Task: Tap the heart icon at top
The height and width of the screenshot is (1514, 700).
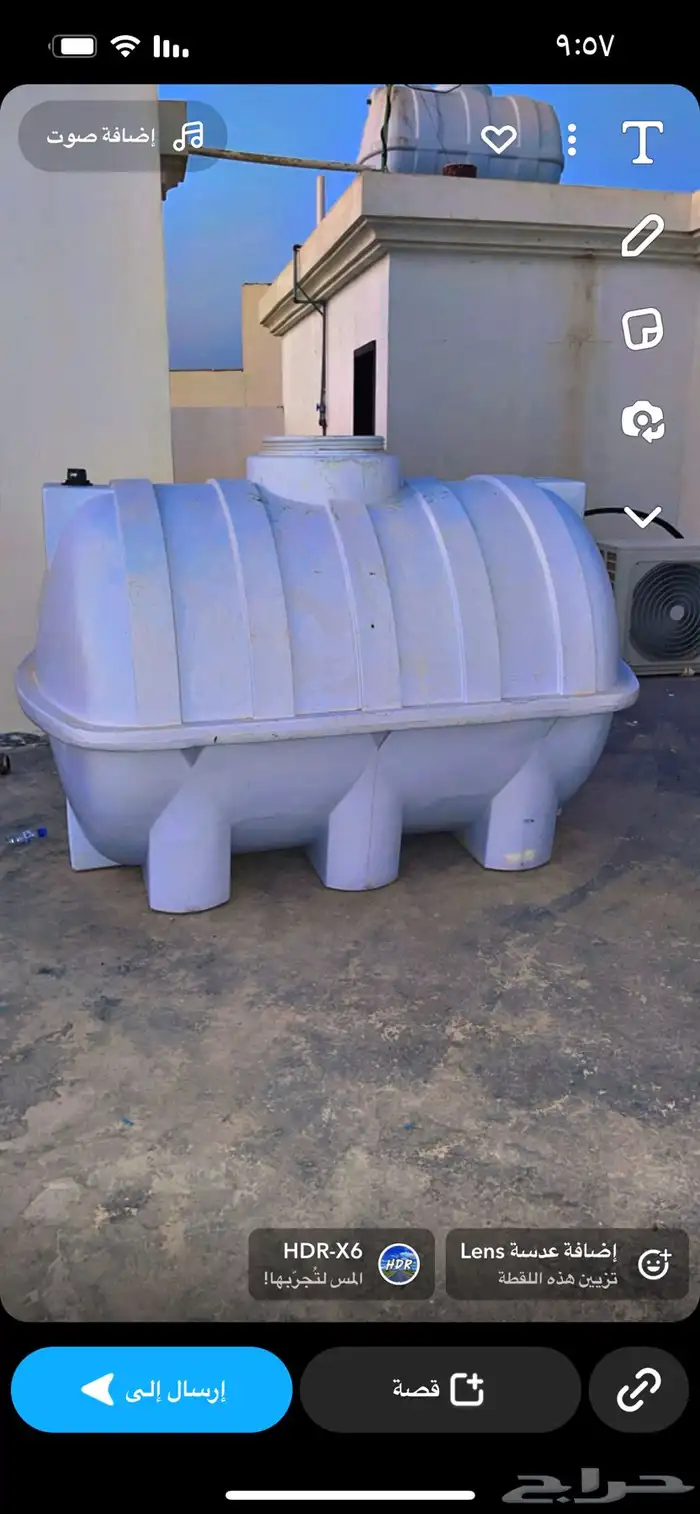Action: pos(498,139)
